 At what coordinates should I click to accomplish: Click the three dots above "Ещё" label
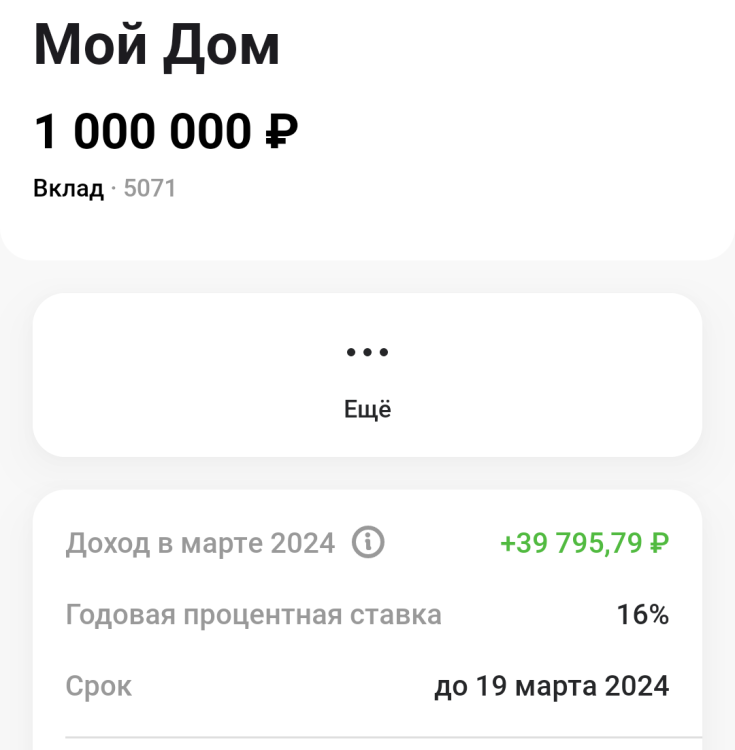(367, 351)
